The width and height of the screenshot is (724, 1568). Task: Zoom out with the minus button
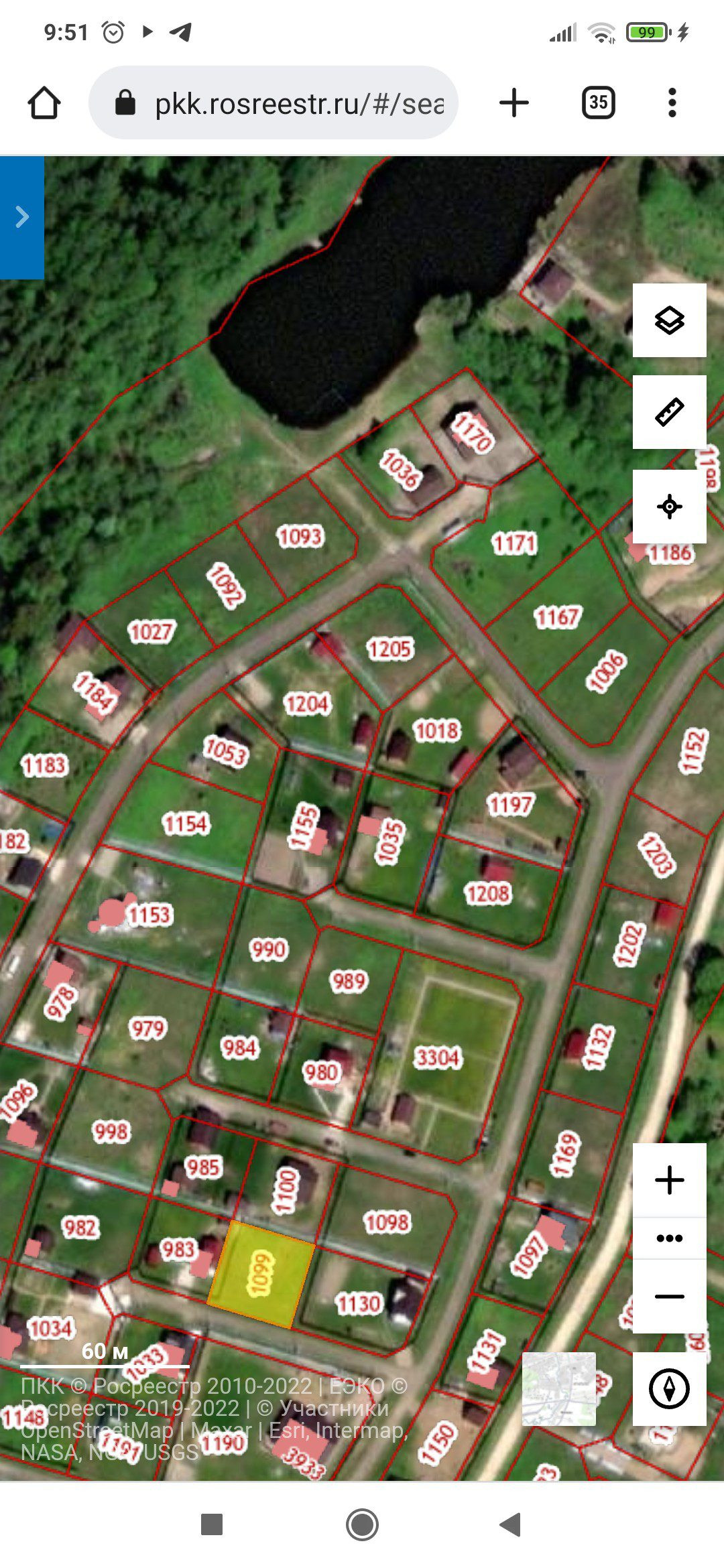(669, 1297)
